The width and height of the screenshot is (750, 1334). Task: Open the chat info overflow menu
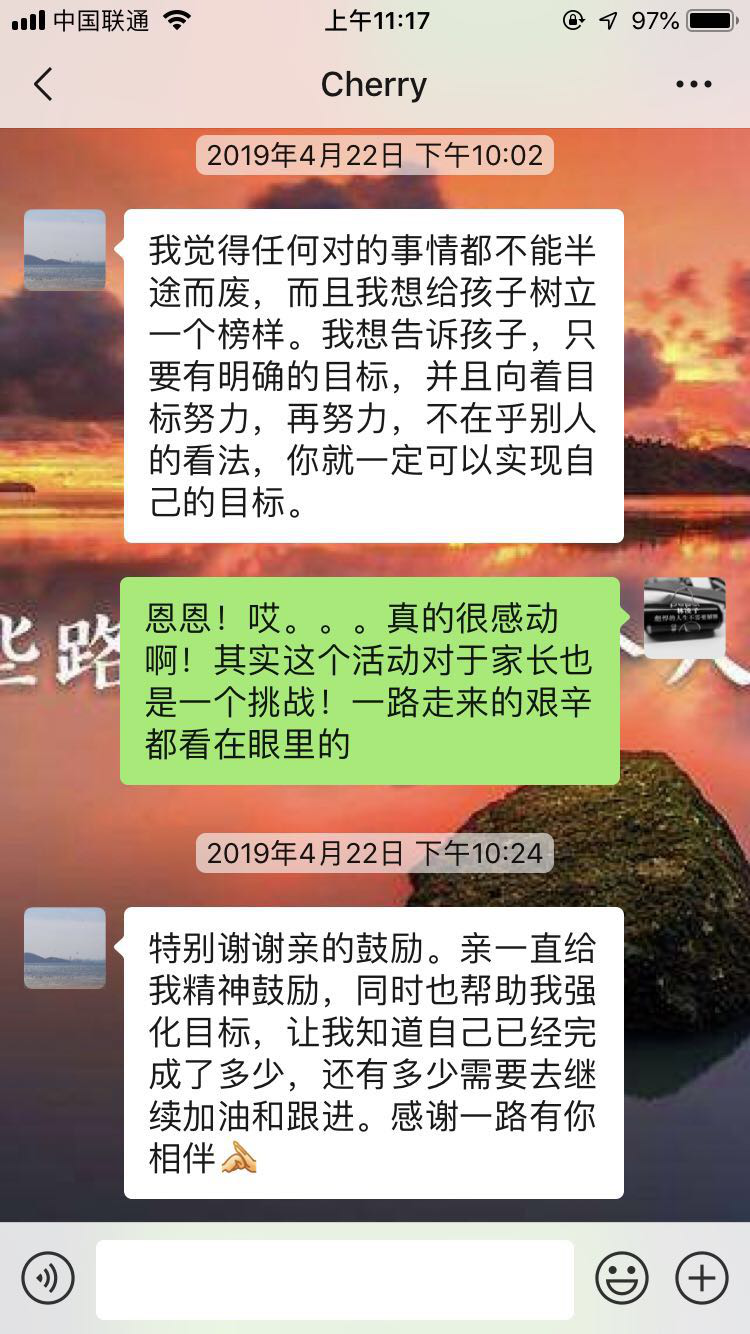click(693, 85)
